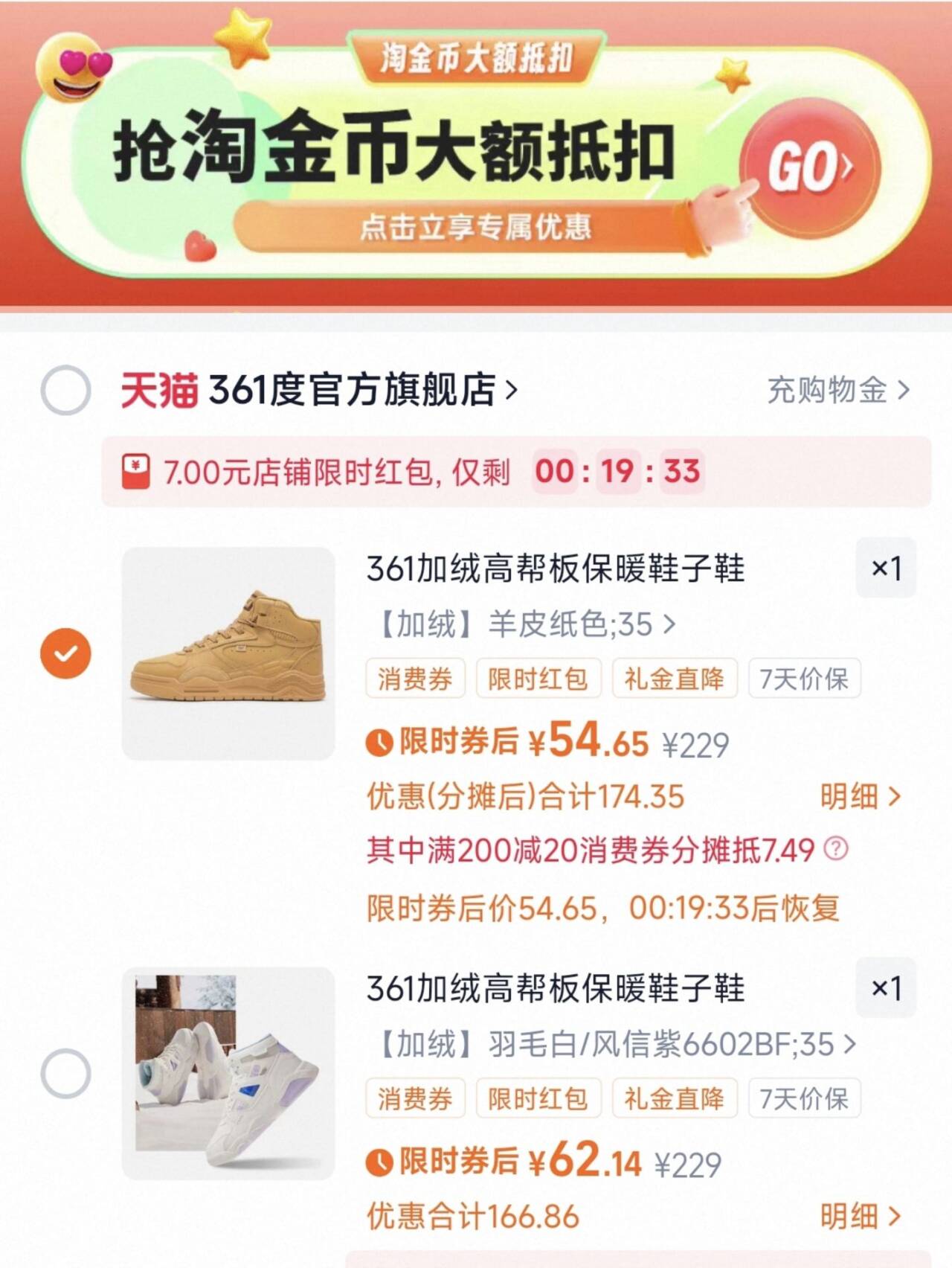Viewport: 952px width, 1268px height.
Task: Change the 羊皮纸色;35 variant selection
Action: (x=521, y=624)
